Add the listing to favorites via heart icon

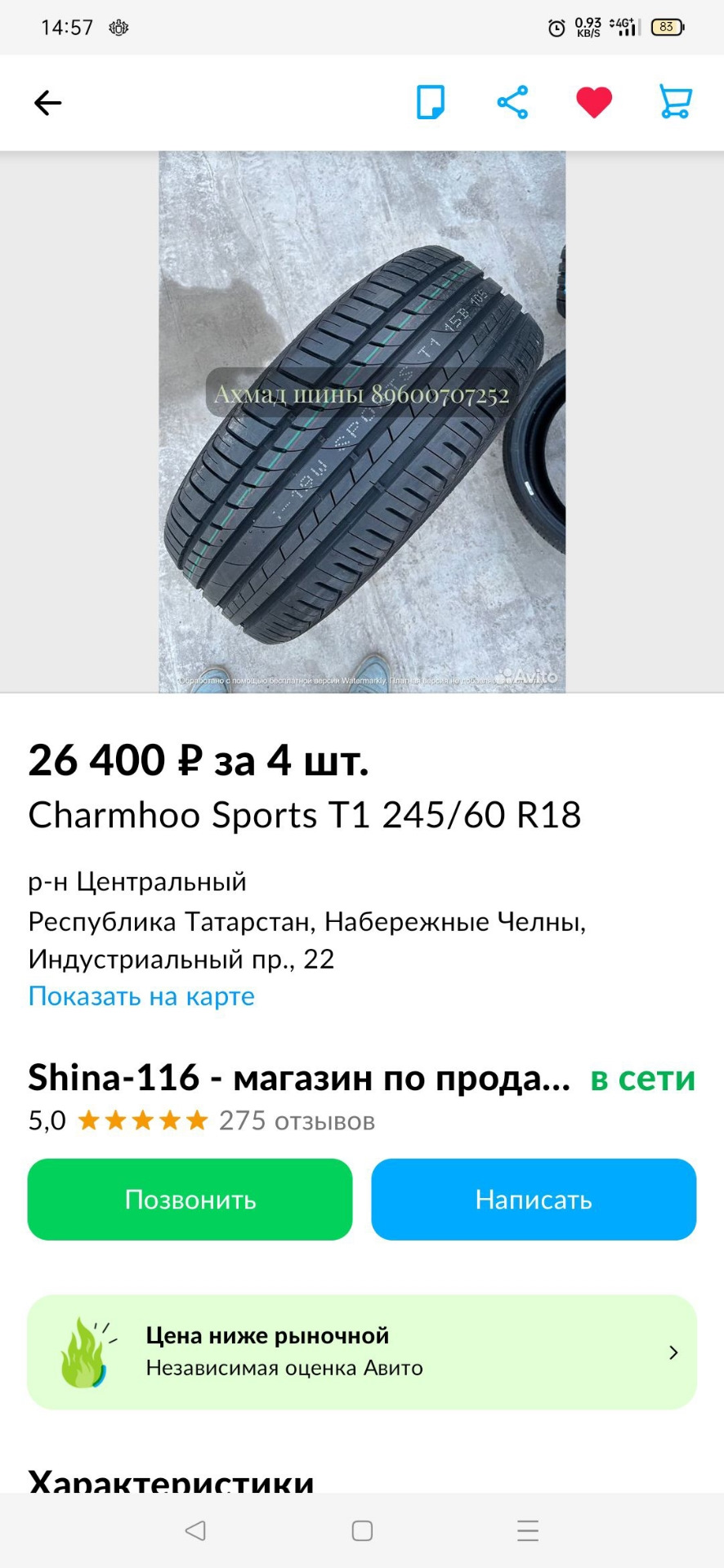[x=593, y=101]
